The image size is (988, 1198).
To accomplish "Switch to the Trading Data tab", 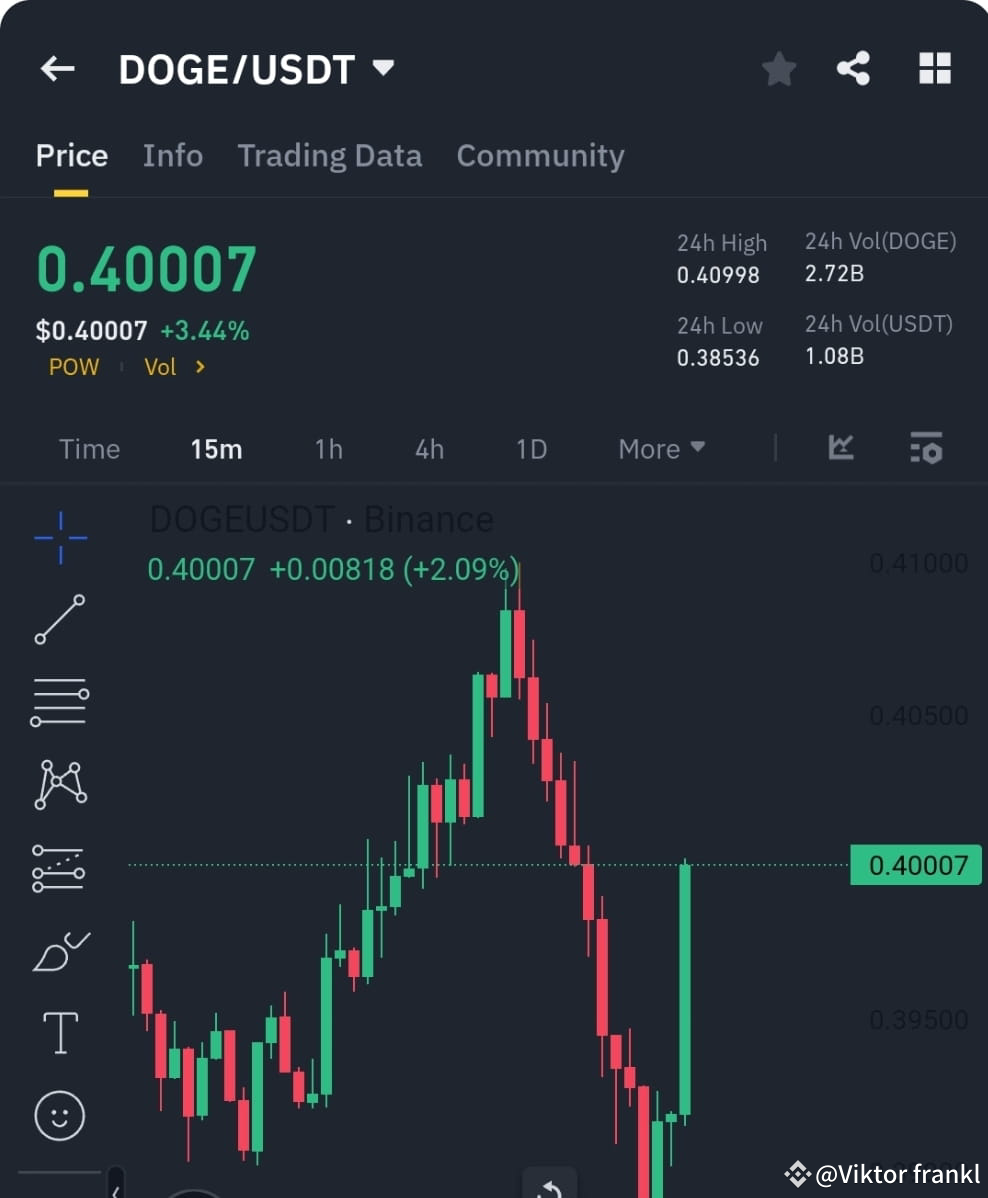I will coord(330,156).
